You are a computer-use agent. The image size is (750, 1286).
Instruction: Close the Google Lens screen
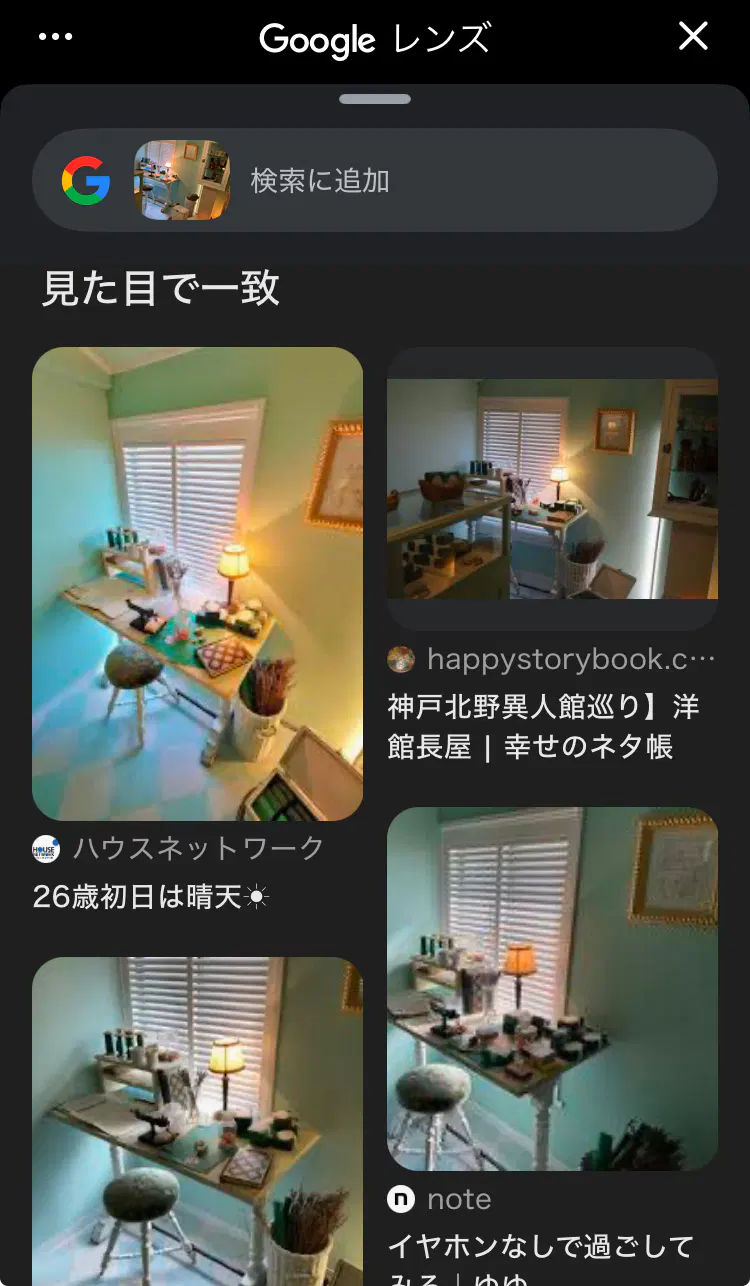coord(693,37)
